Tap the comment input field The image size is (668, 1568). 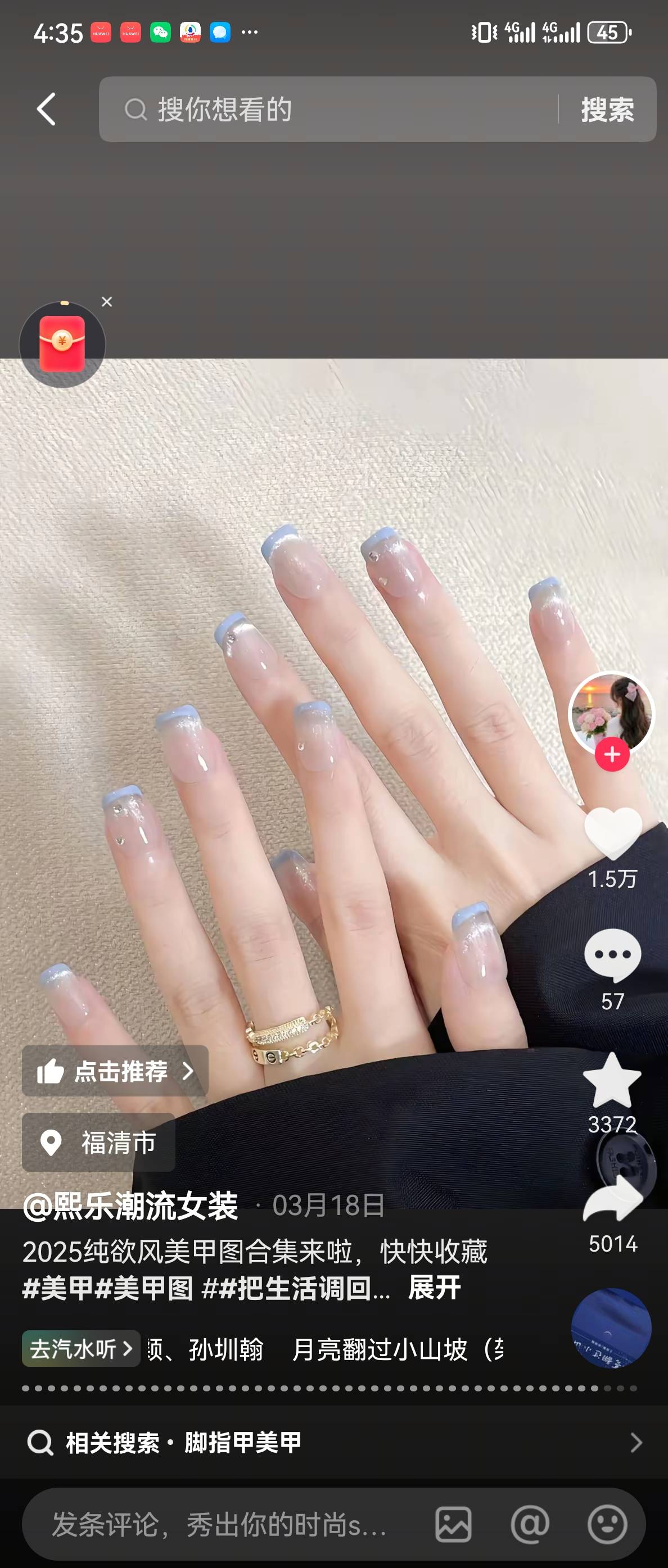219,1524
